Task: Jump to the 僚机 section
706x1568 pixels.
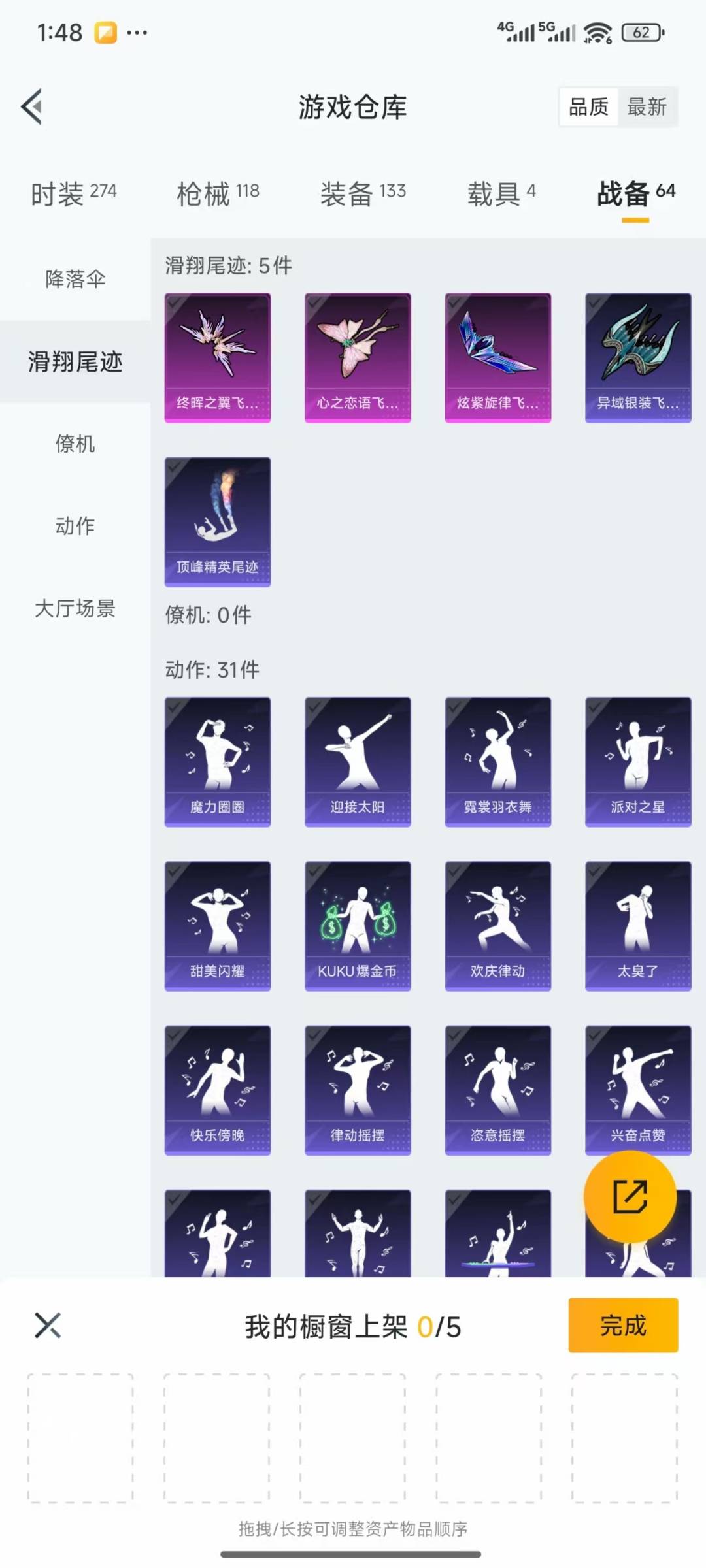Action: pos(75,444)
